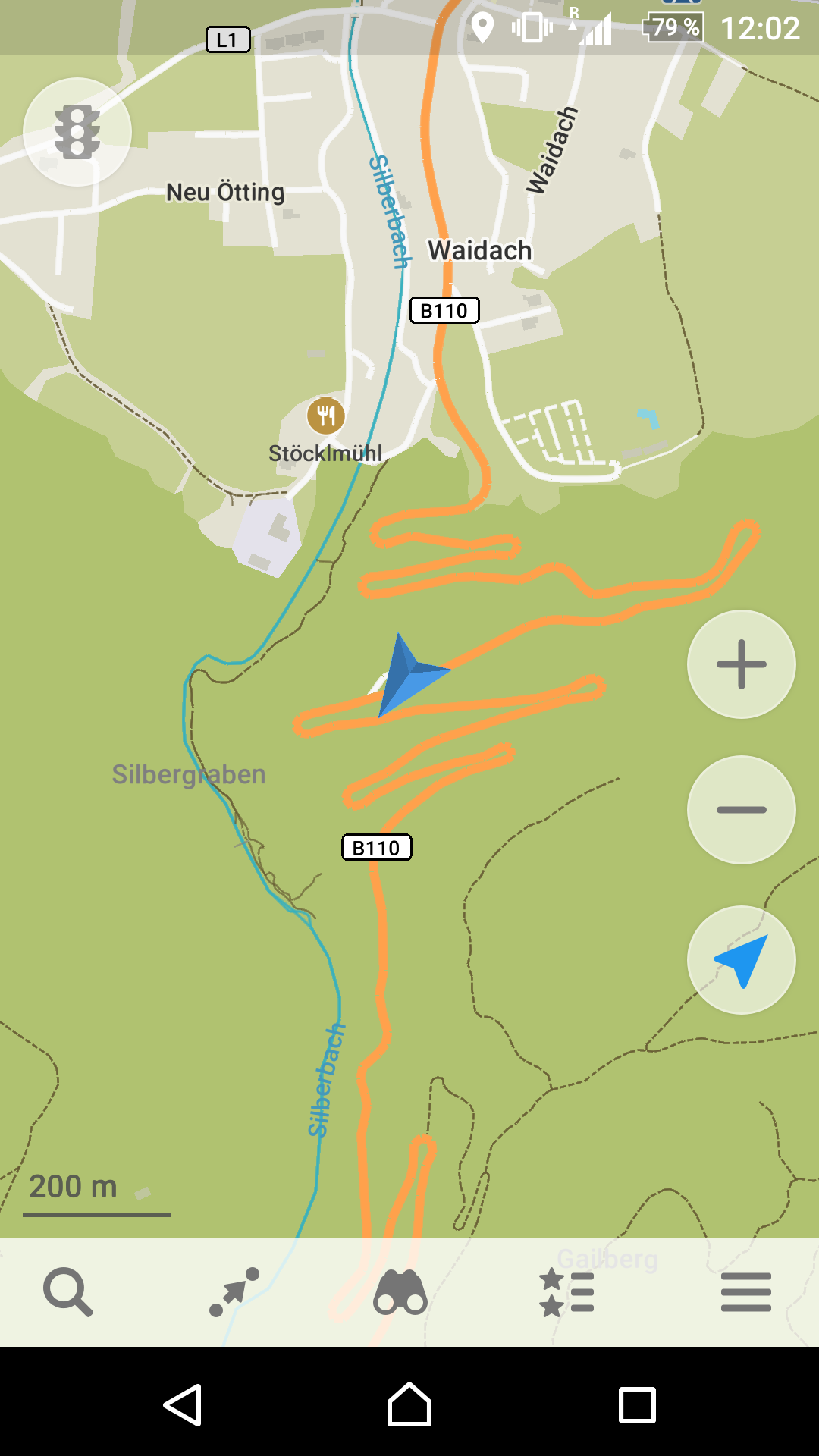Open the search tool

click(x=68, y=1292)
